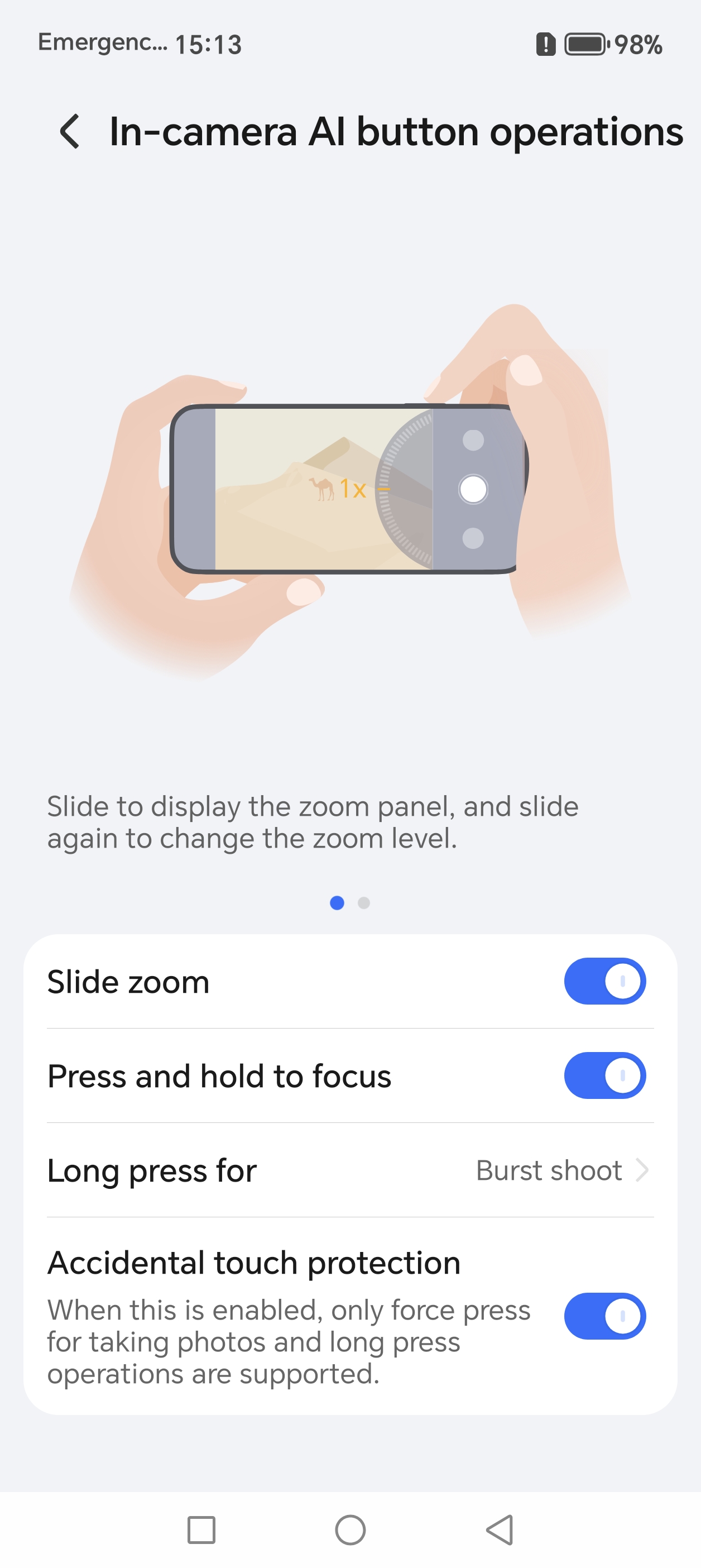Tap the system home button

[350, 1529]
